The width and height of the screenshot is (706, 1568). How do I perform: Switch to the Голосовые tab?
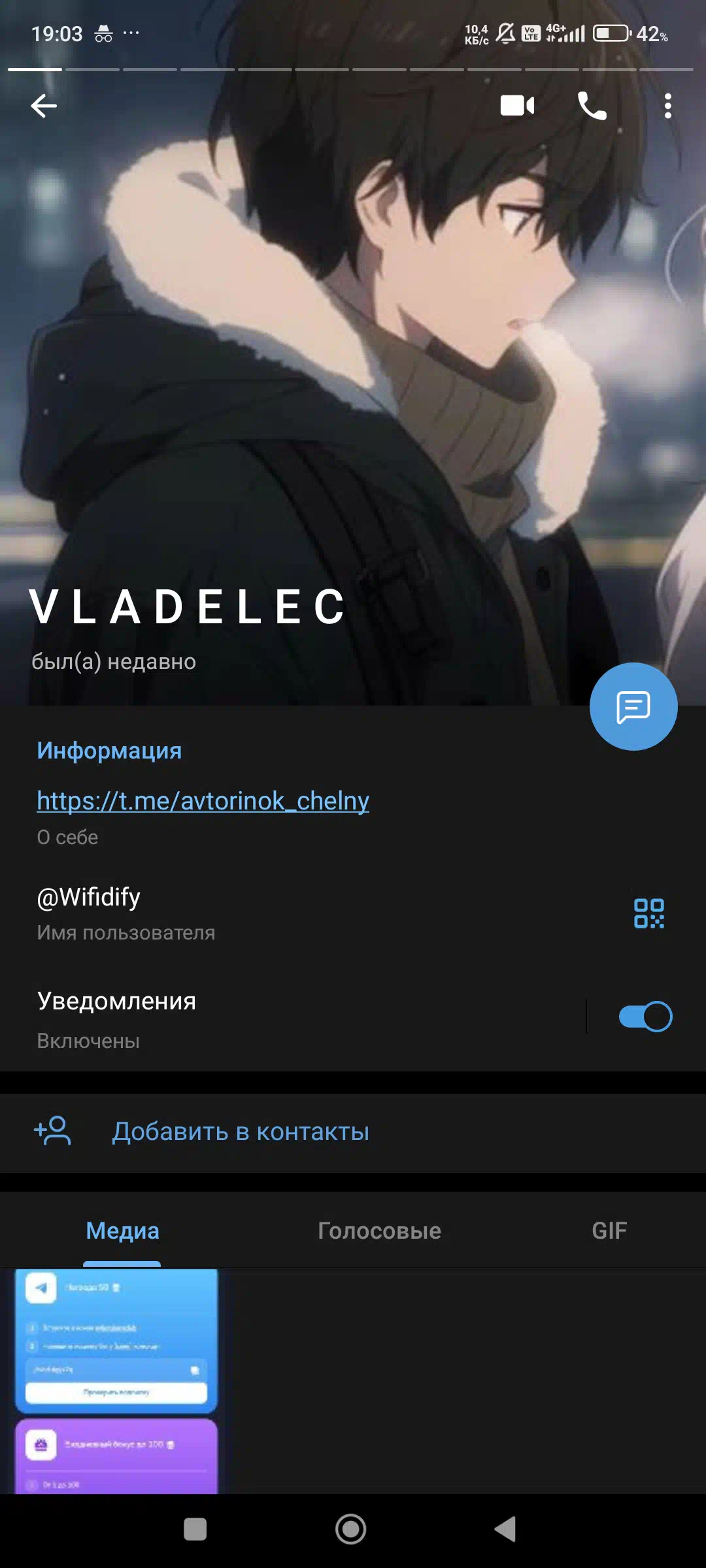pyautogui.click(x=379, y=1231)
